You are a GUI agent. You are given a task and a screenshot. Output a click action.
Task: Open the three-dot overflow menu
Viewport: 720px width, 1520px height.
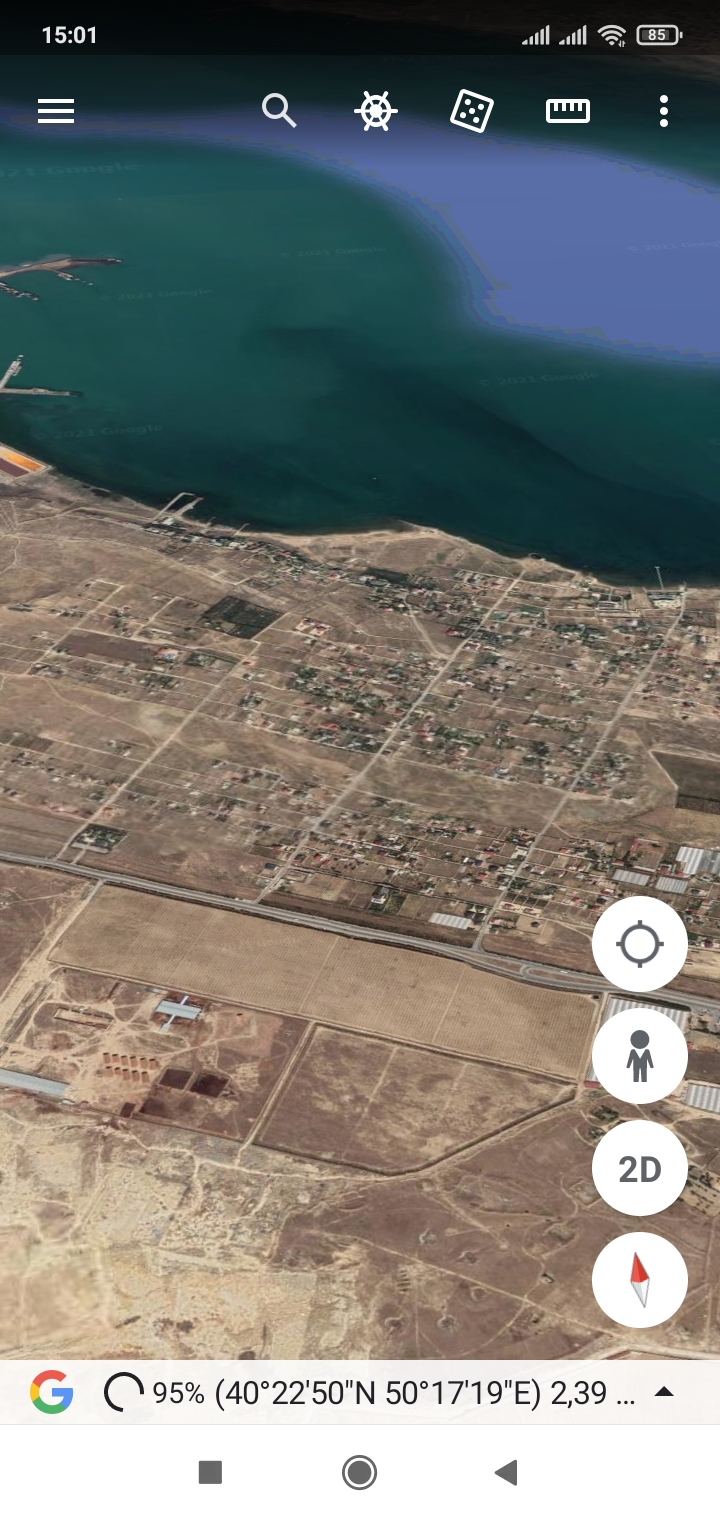coord(663,111)
